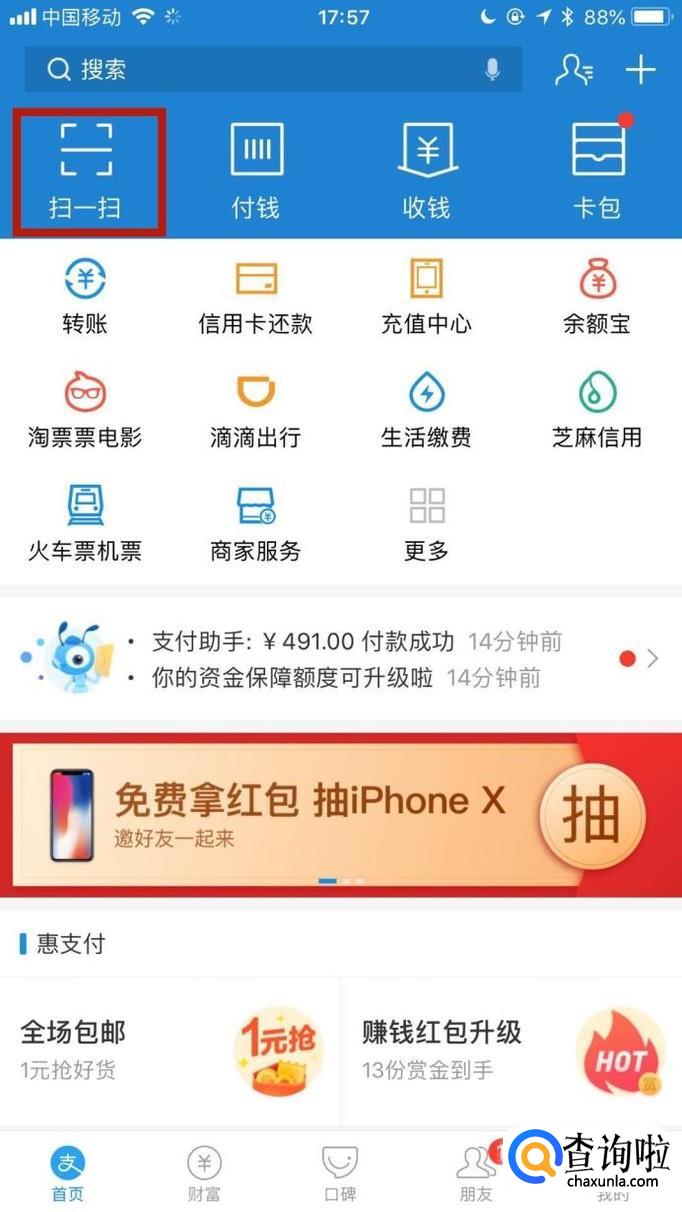Tap the search box at the top
This screenshot has width=682, height=1212.
(260, 69)
